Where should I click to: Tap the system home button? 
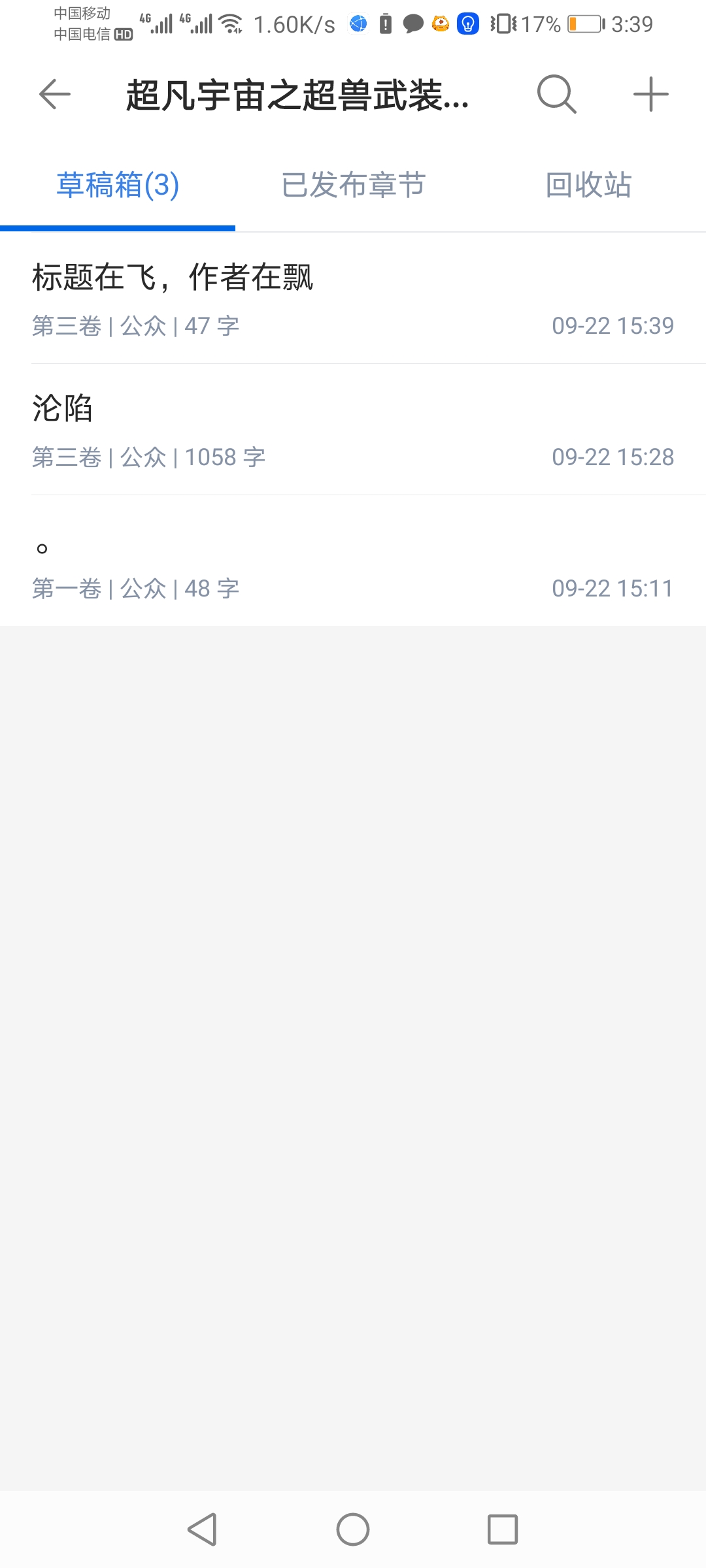click(x=353, y=1529)
